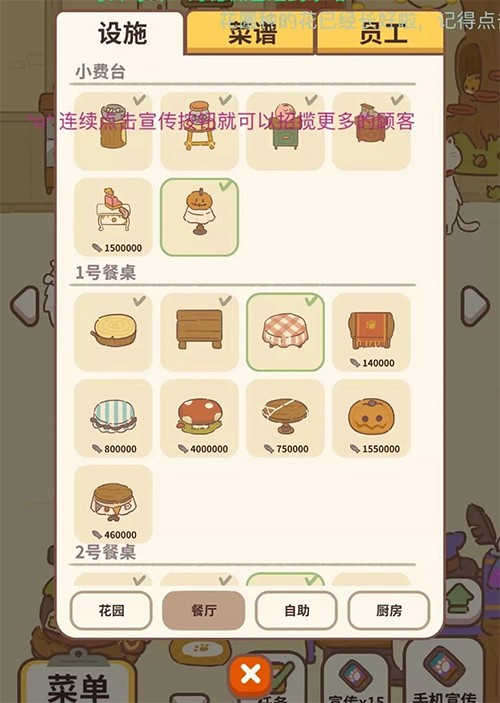Go to the previous page with the left arrow
Image resolution: width=500 pixels, height=703 pixels.
click(x=26, y=306)
